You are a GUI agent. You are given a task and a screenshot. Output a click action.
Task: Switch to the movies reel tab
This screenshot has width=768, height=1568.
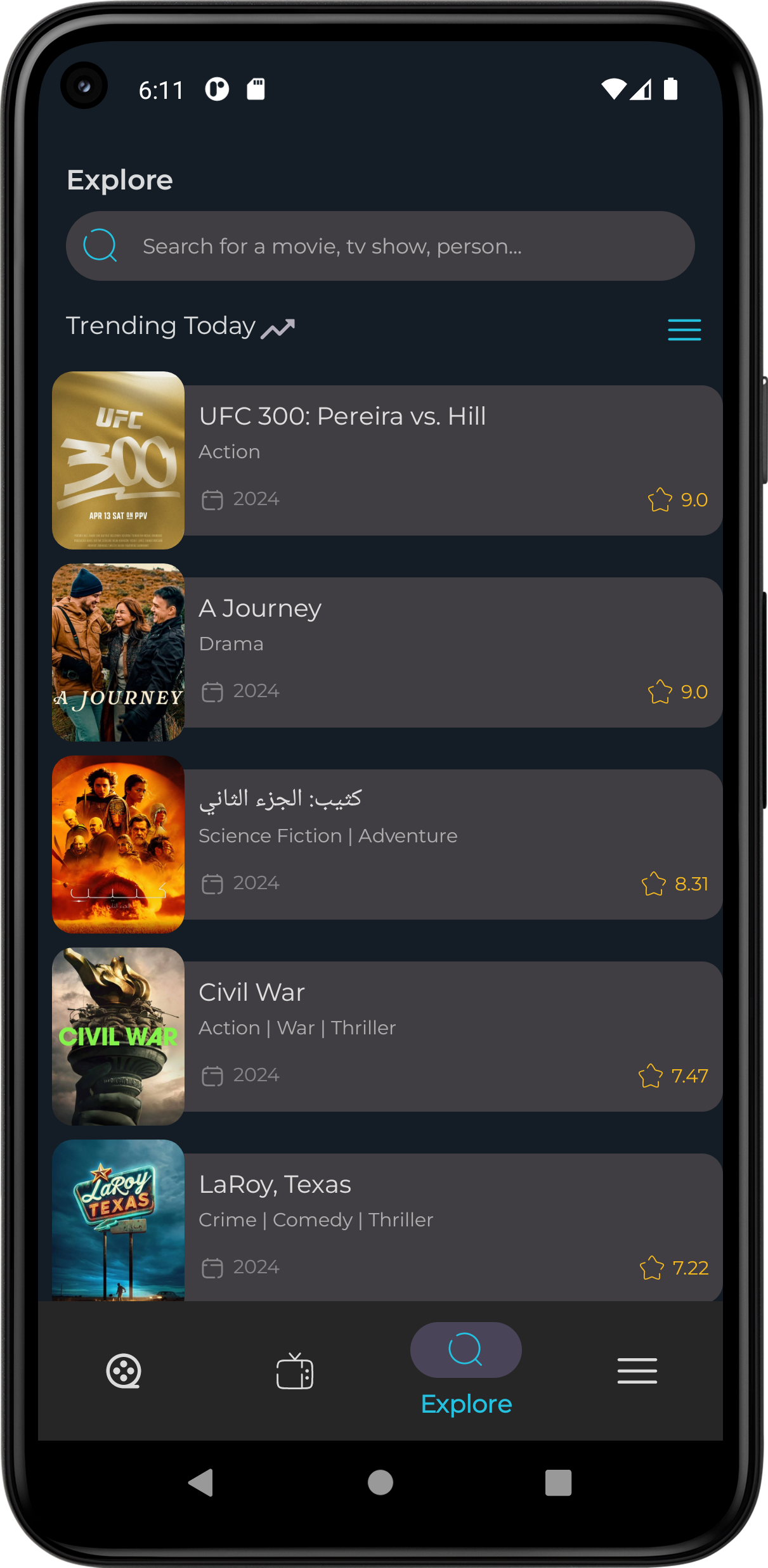coord(124,1371)
